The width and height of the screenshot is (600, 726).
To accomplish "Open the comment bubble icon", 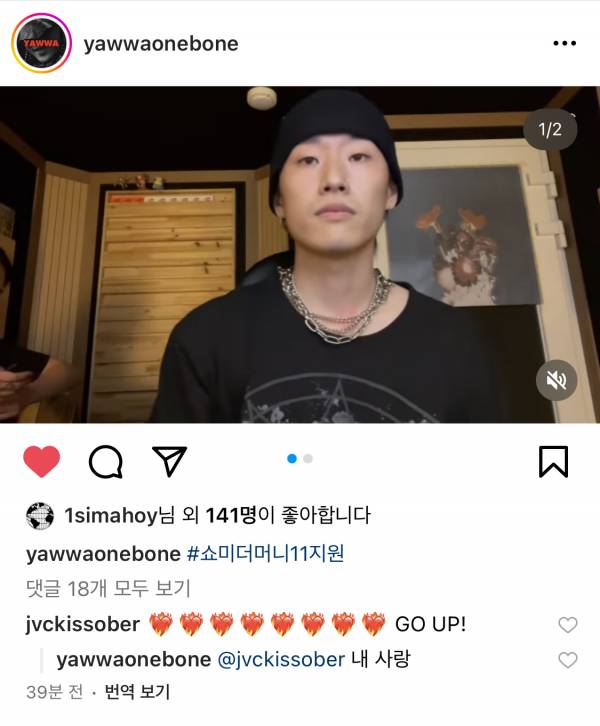I will coord(105,461).
